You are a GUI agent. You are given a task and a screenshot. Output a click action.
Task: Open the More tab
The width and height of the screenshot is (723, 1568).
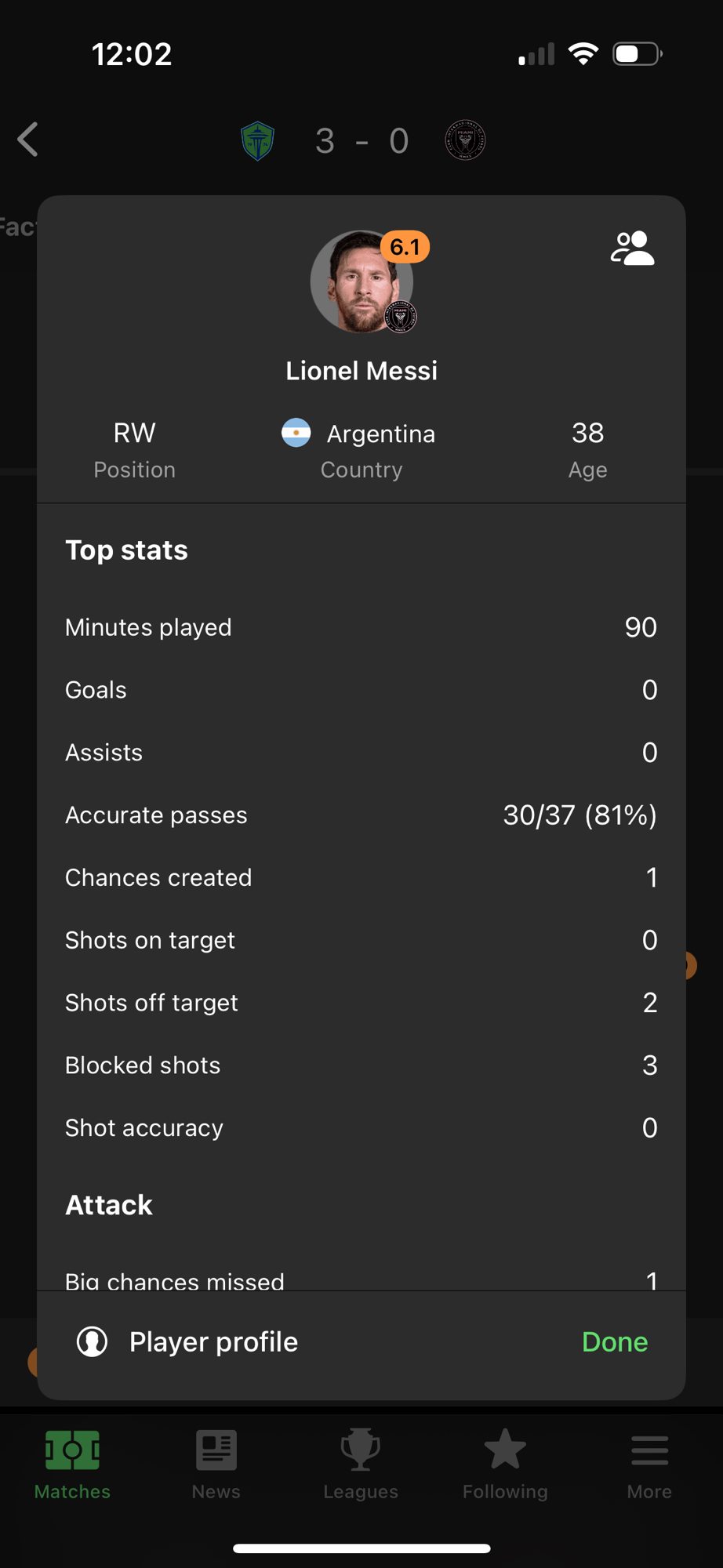pyautogui.click(x=649, y=1464)
